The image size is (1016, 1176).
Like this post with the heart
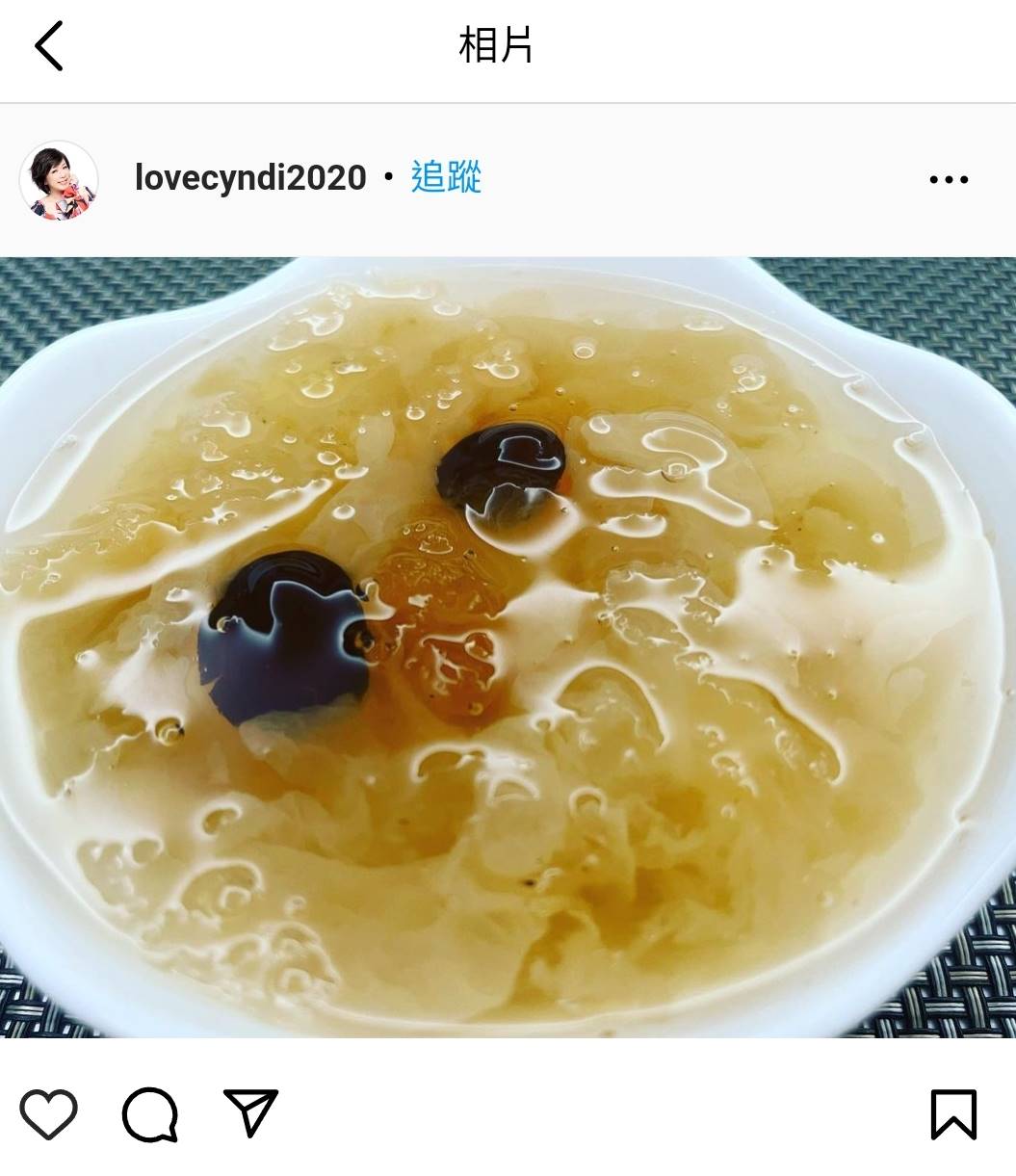[48, 1114]
